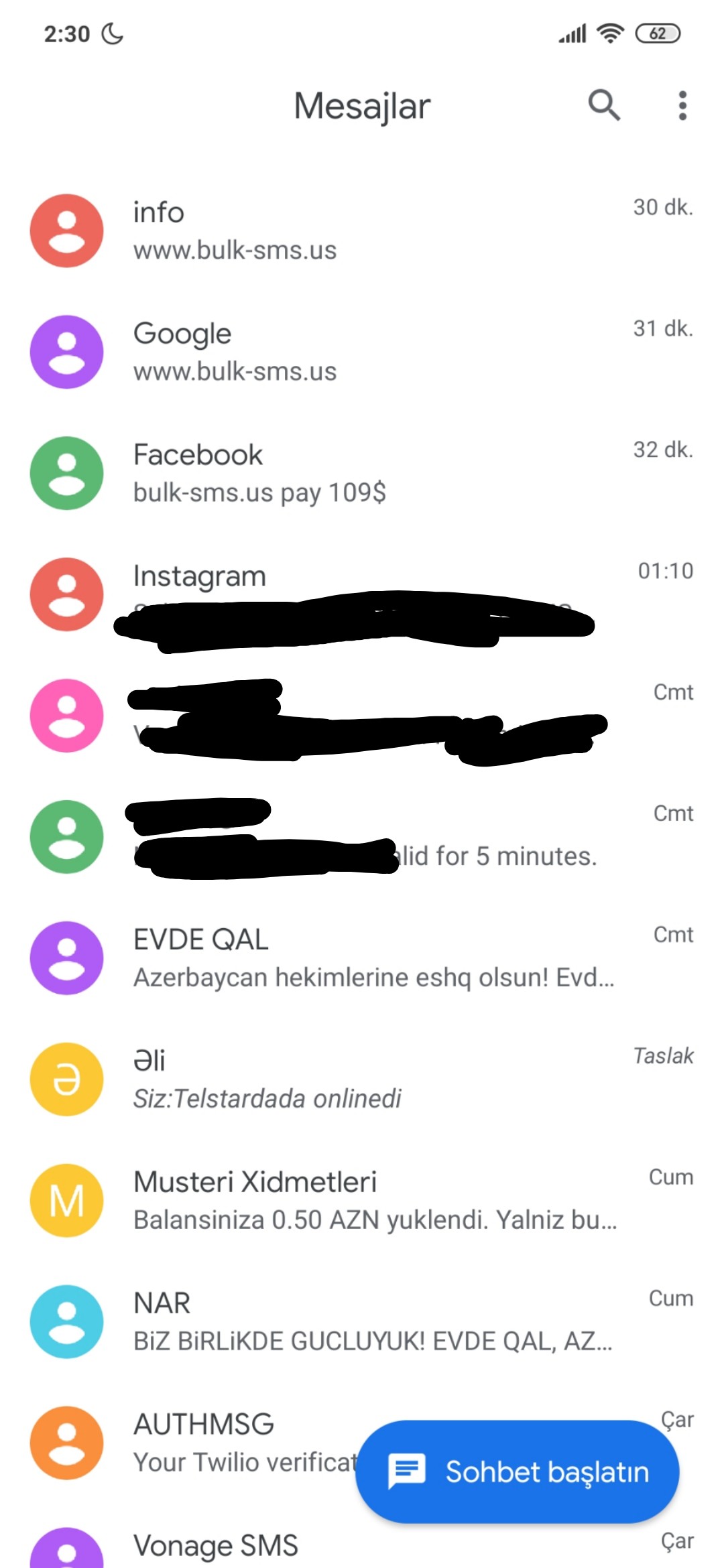This screenshot has width=724, height=1568.
Task: Open the three-dot overflow menu
Action: pos(682,106)
